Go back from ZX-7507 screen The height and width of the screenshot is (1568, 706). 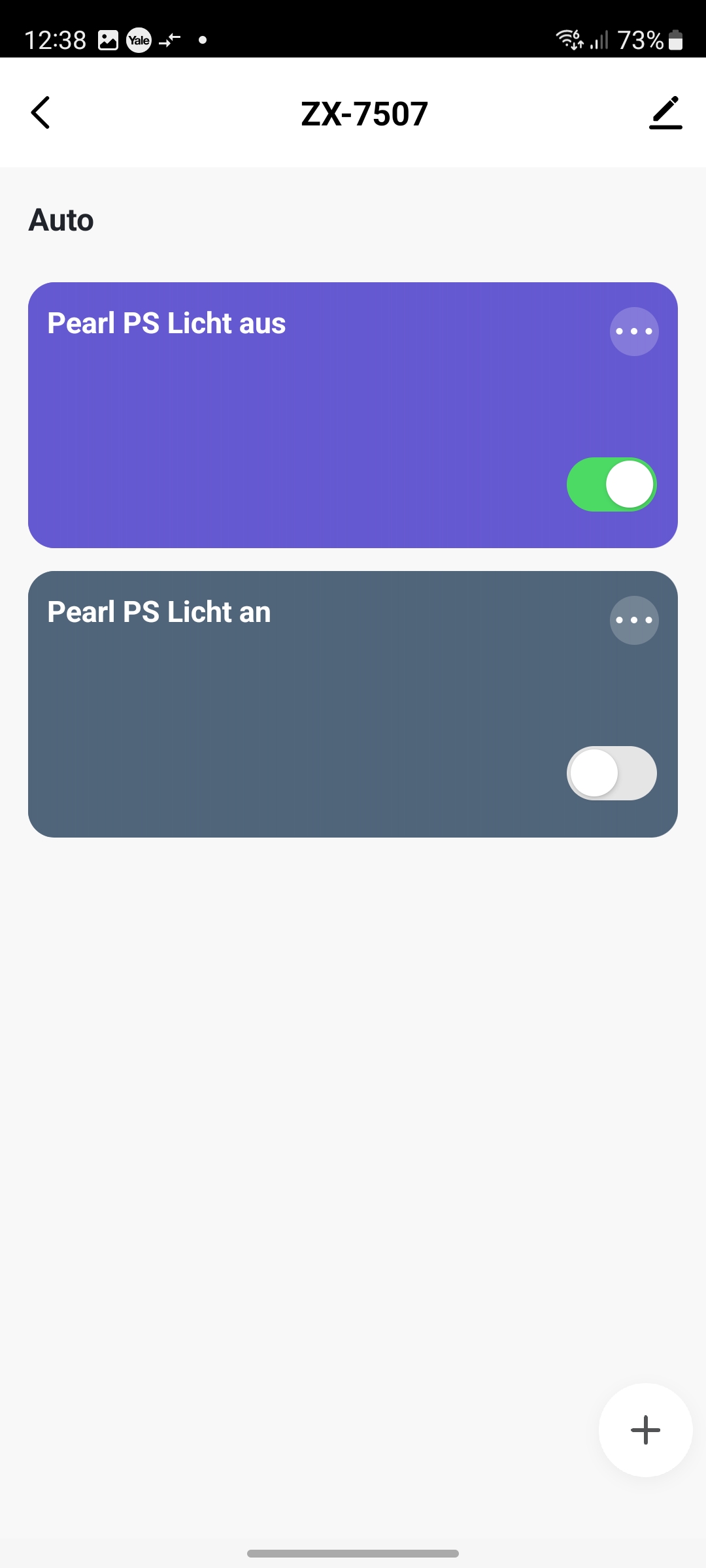(41, 112)
